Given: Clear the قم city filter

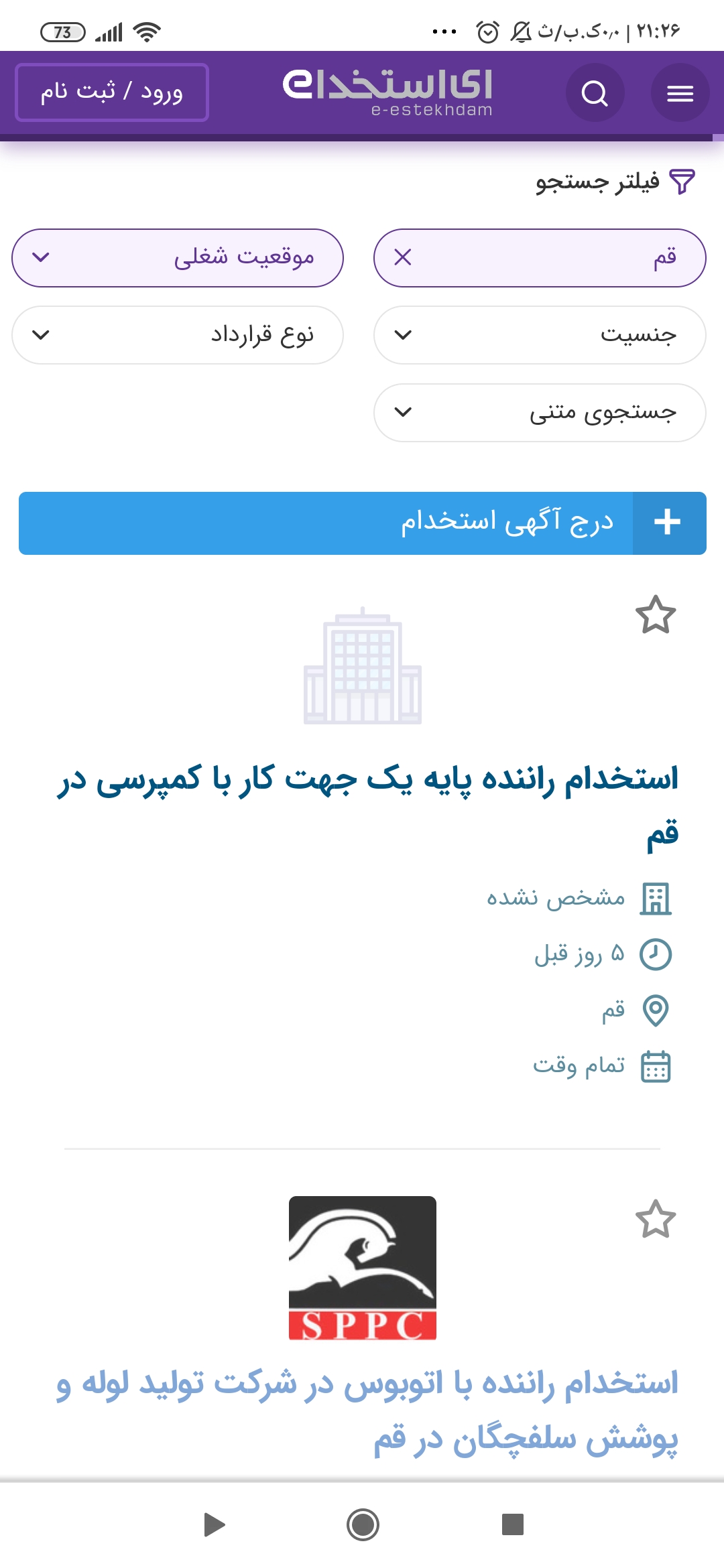Looking at the screenshot, I should (x=403, y=257).
